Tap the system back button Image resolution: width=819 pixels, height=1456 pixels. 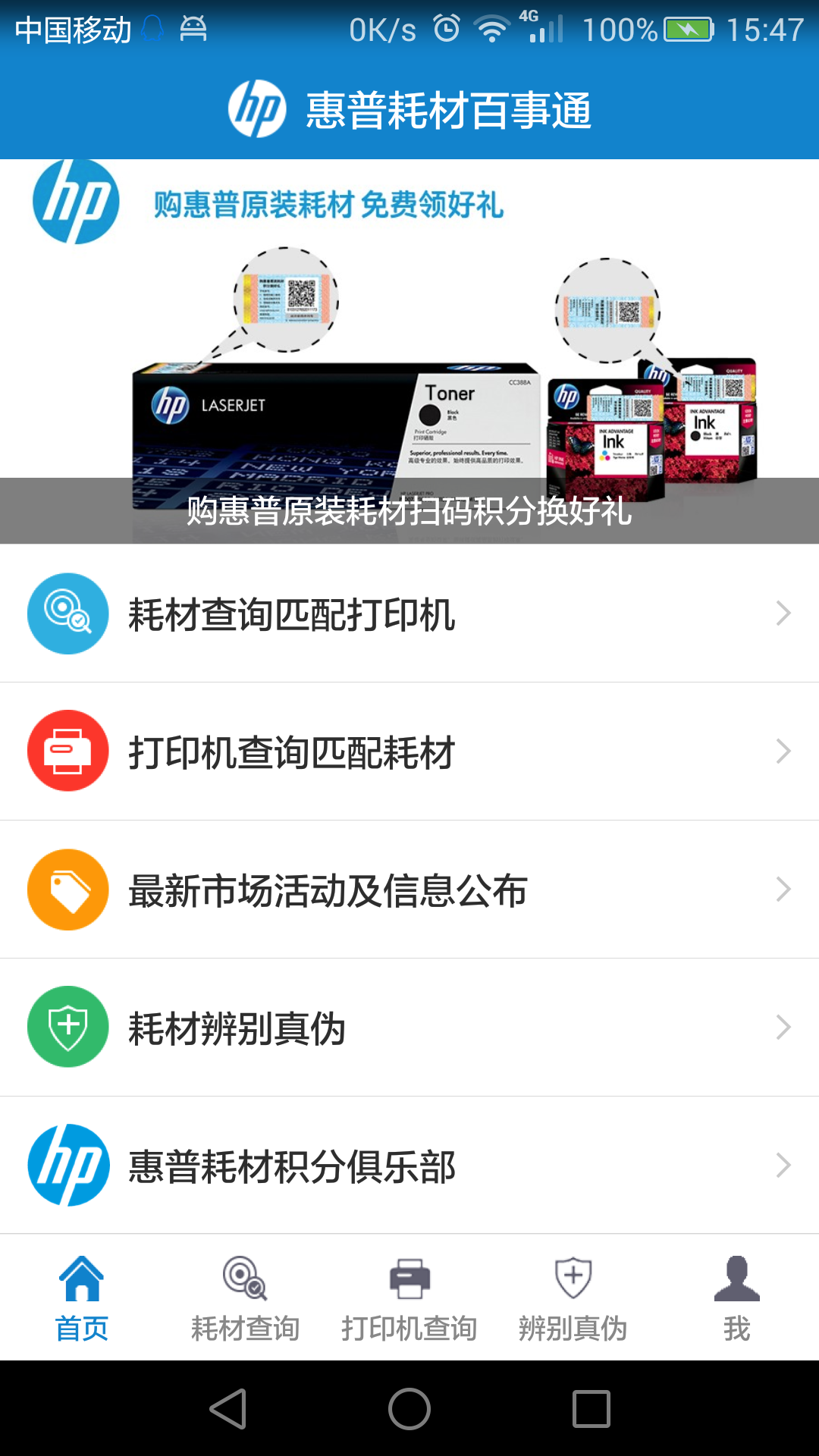point(227,1409)
